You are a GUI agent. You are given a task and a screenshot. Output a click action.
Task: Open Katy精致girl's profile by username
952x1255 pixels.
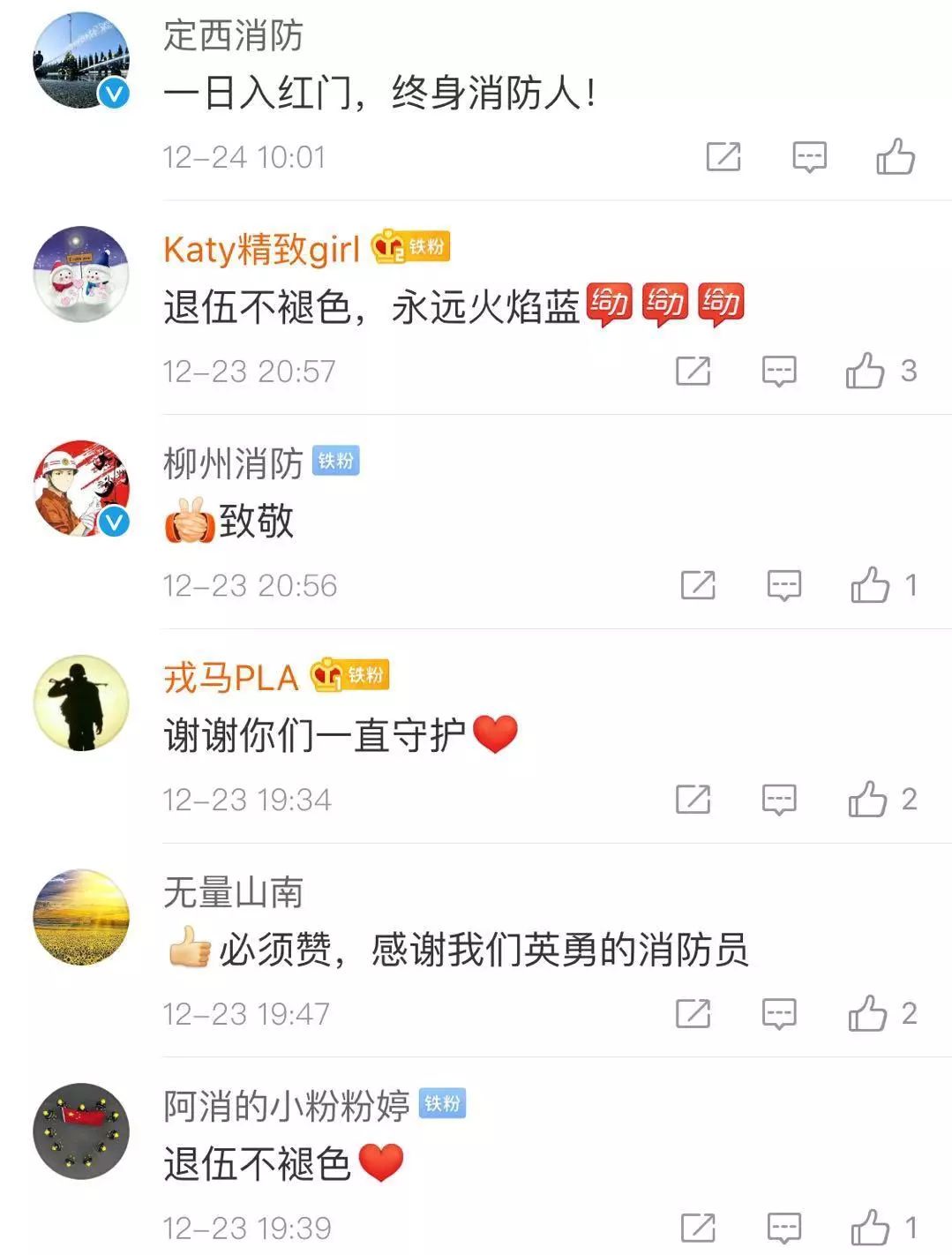coord(261,250)
